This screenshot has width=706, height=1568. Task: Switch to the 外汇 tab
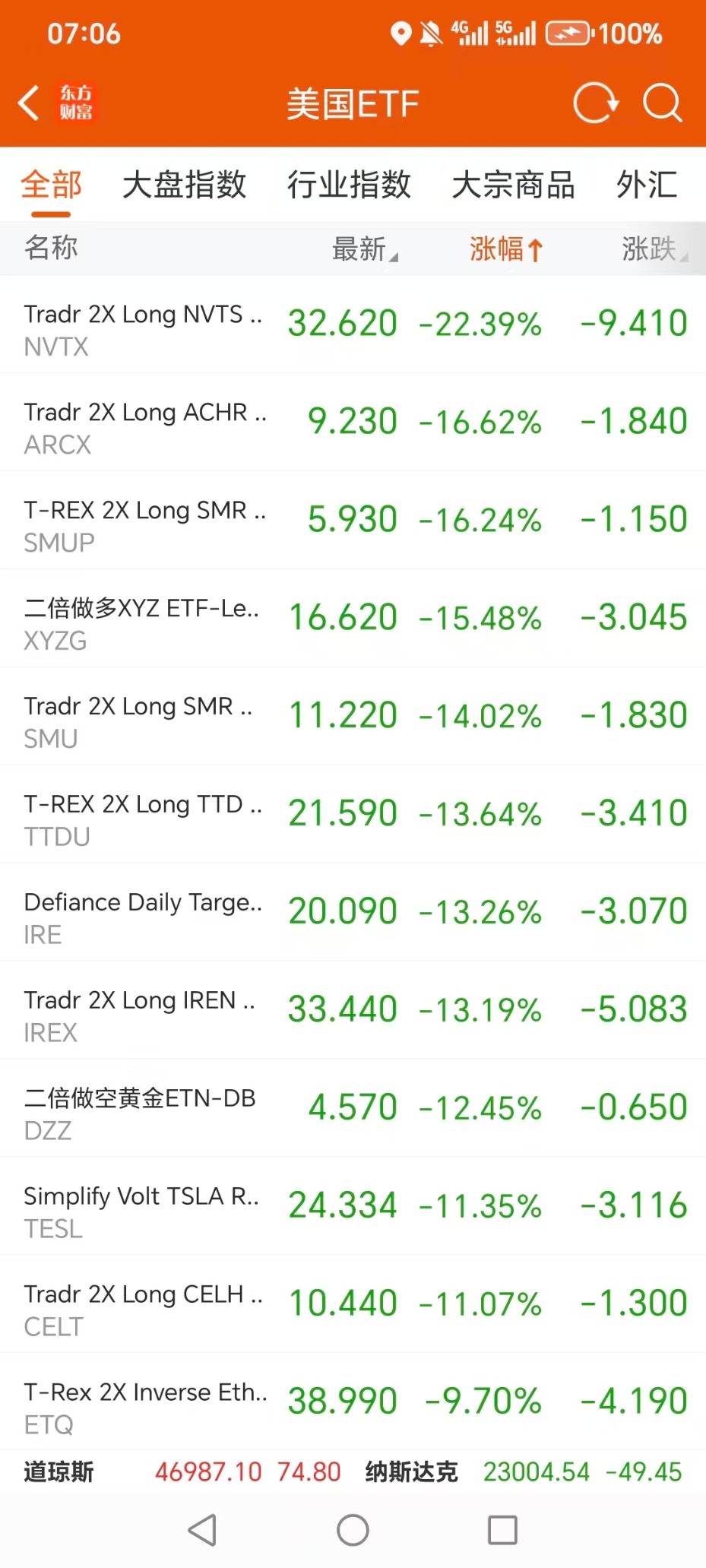pos(647,185)
